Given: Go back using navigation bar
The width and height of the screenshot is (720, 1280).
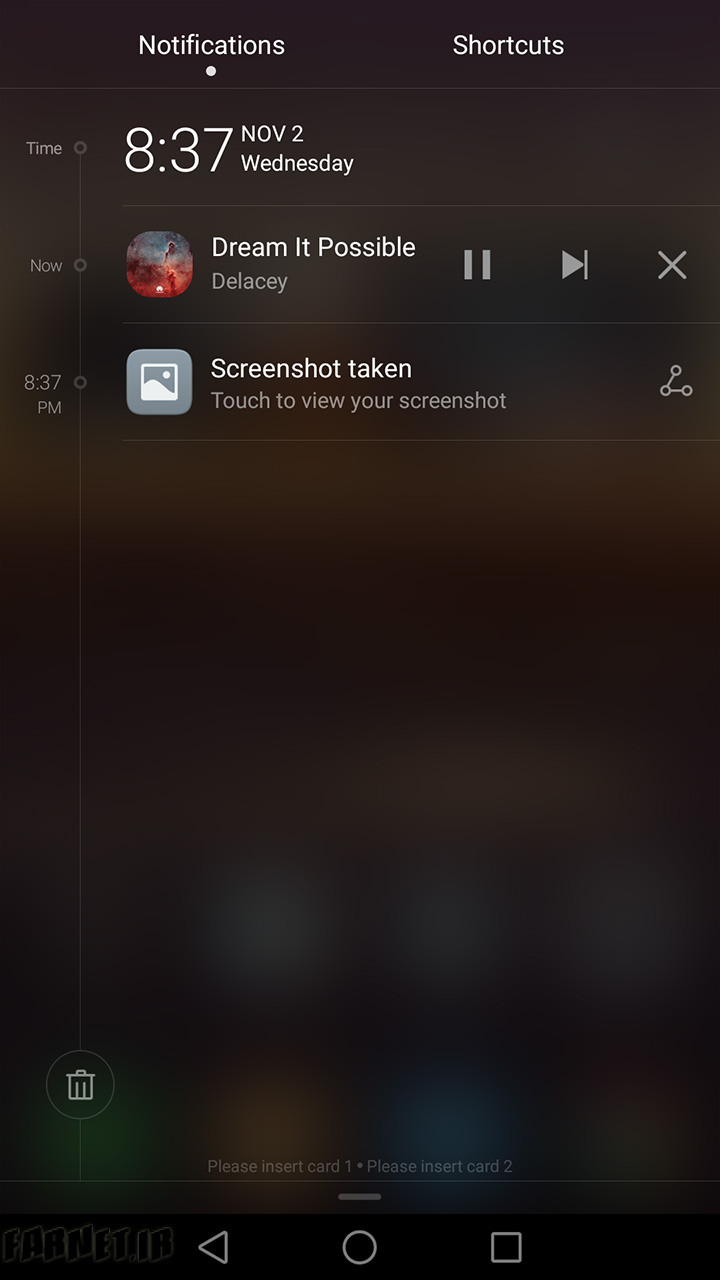Looking at the screenshot, I should pyautogui.click(x=213, y=1247).
